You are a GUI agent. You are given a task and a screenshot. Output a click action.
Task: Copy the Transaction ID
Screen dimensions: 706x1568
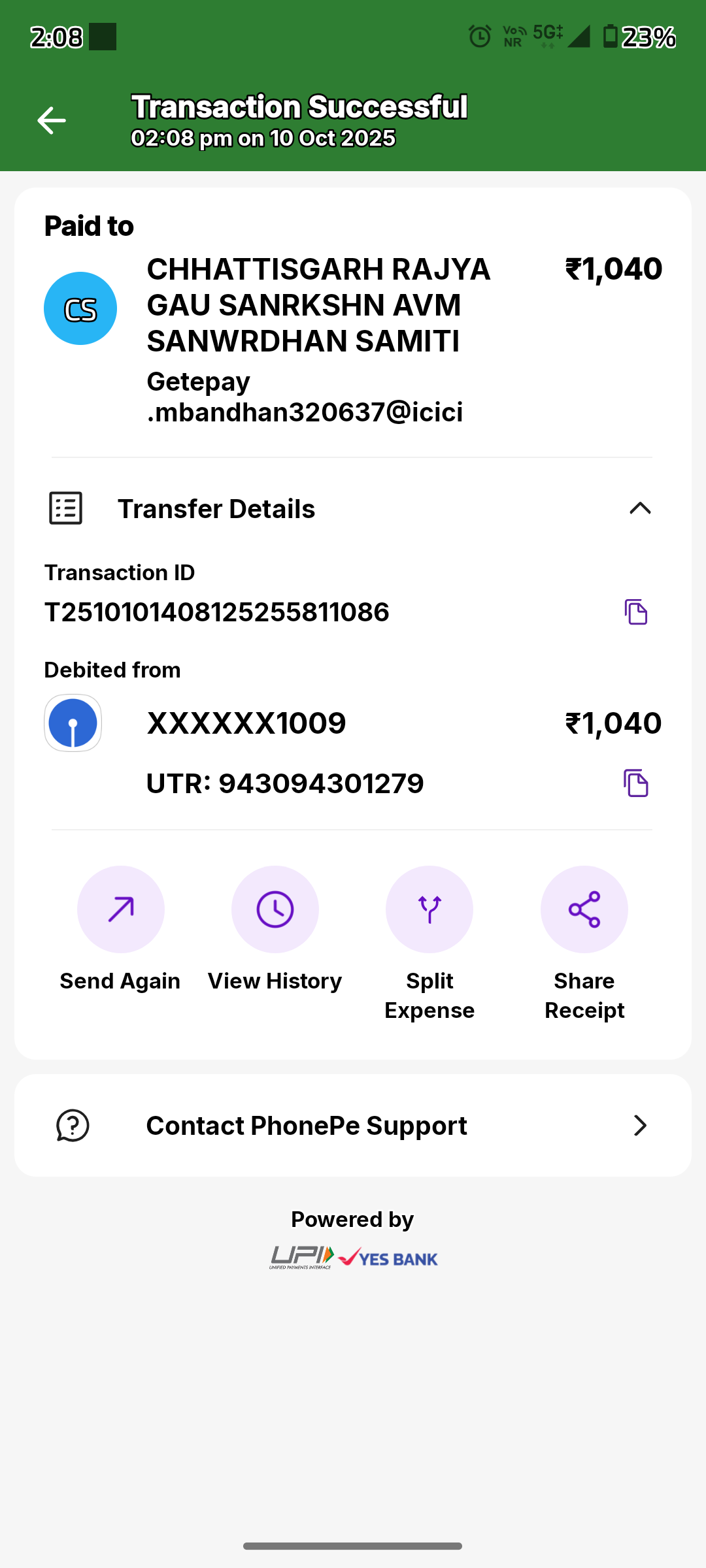click(x=635, y=612)
